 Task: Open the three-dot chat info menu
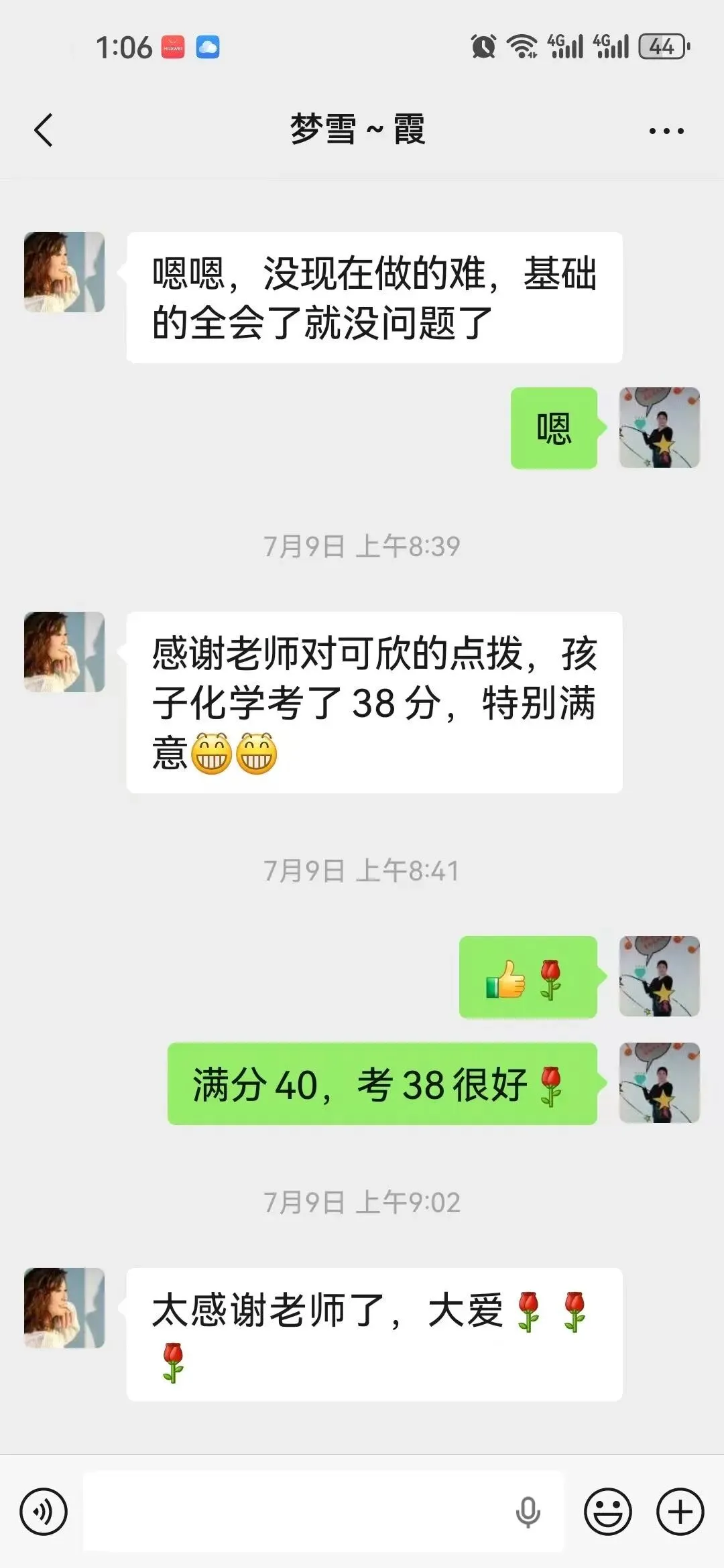(666, 131)
